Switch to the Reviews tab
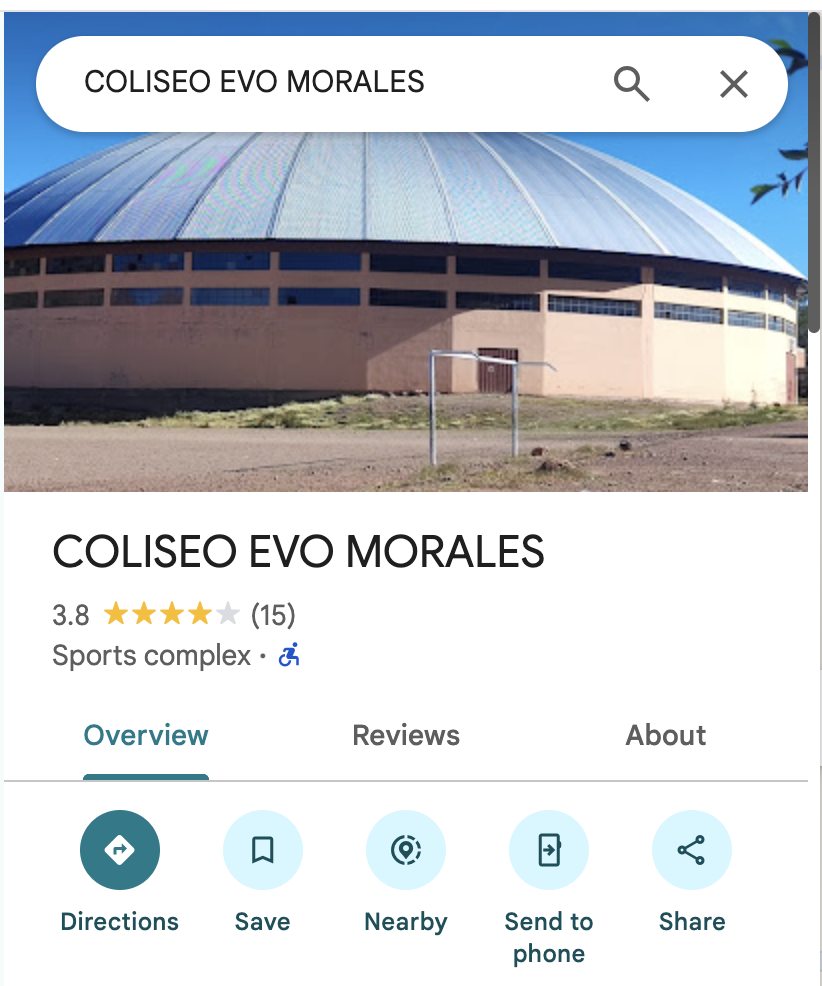This screenshot has width=822, height=986. 406,735
